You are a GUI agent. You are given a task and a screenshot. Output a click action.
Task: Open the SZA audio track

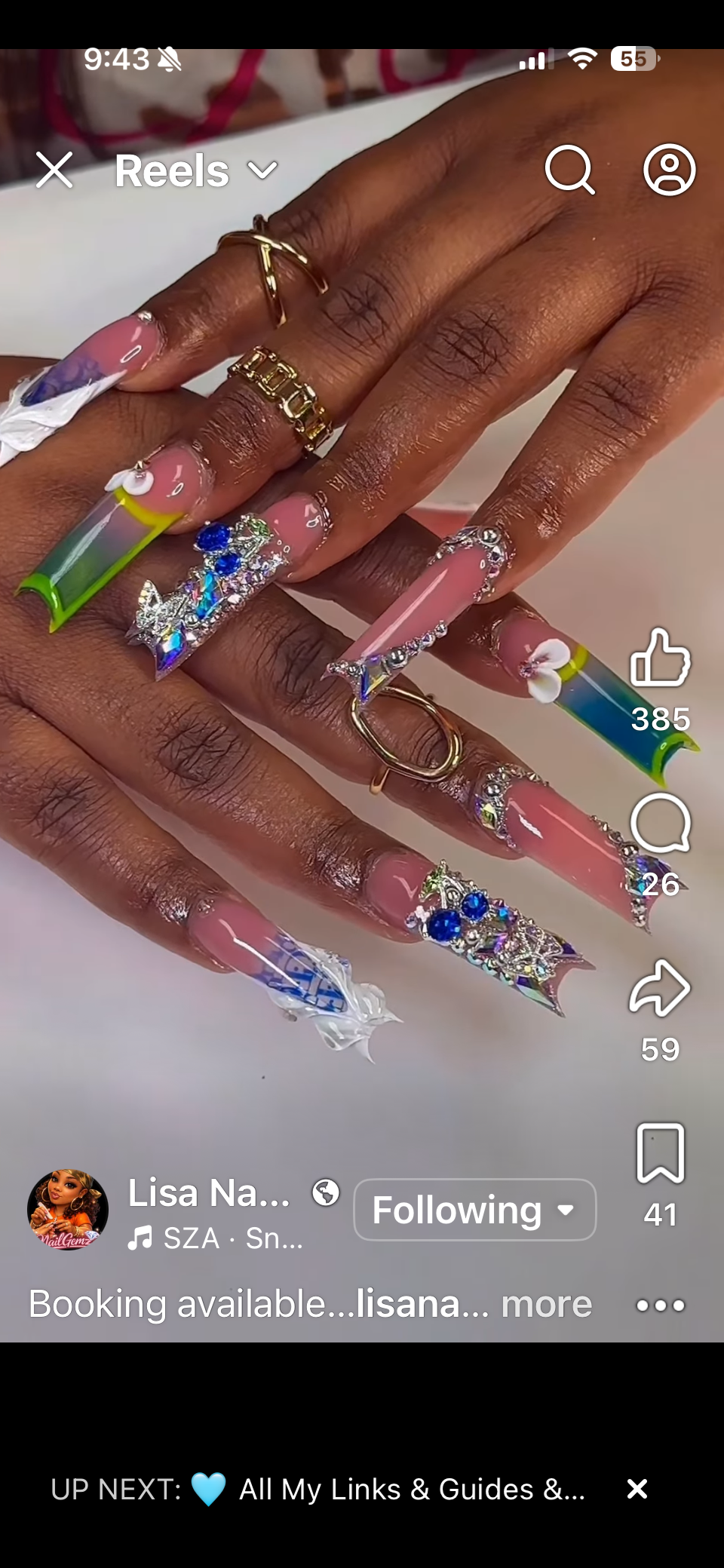[216, 1238]
